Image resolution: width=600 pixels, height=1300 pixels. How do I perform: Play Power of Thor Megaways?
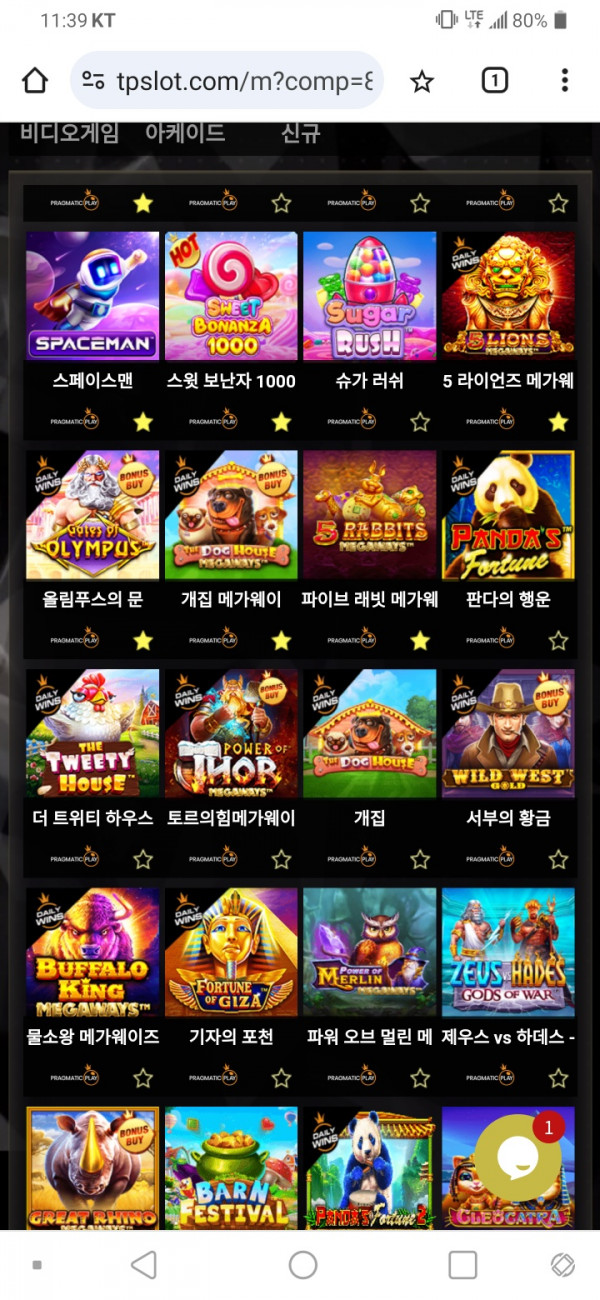pyautogui.click(x=231, y=733)
